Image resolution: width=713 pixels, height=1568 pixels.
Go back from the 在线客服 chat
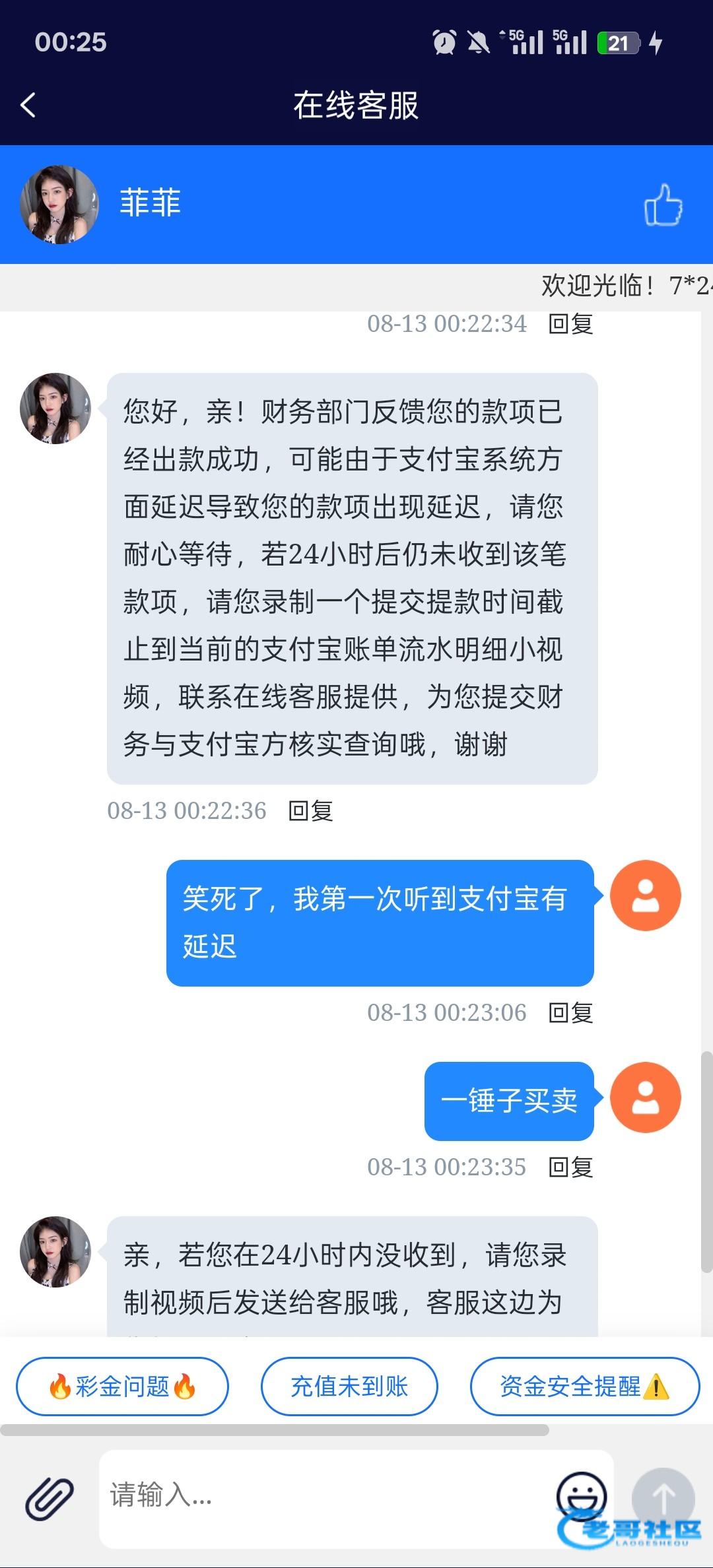[28, 106]
